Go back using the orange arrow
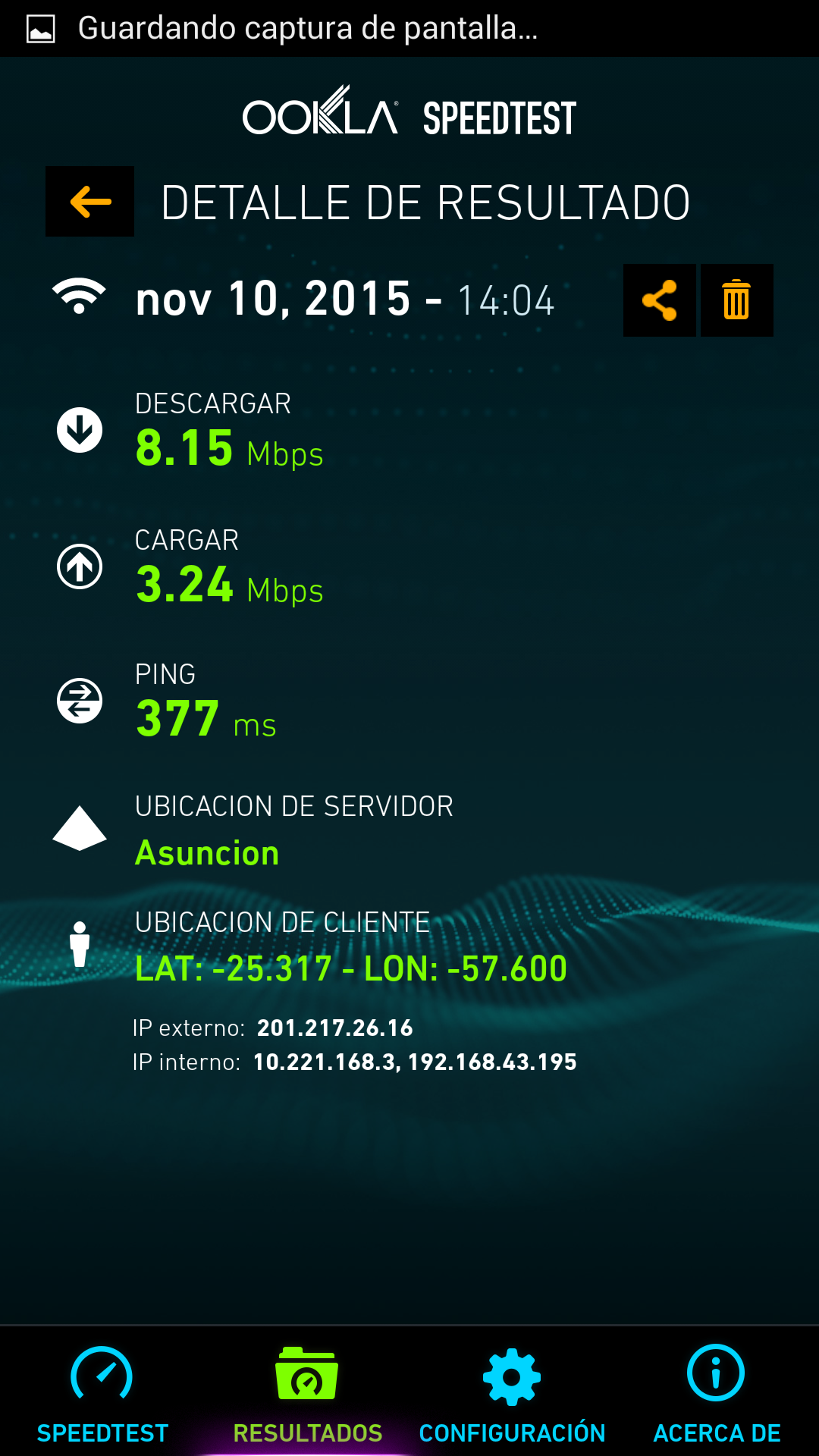Viewport: 819px width, 1456px height. coord(89,202)
